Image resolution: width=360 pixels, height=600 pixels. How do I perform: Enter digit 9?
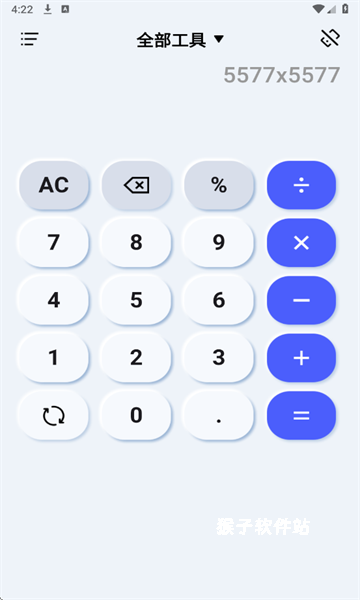coord(219,243)
